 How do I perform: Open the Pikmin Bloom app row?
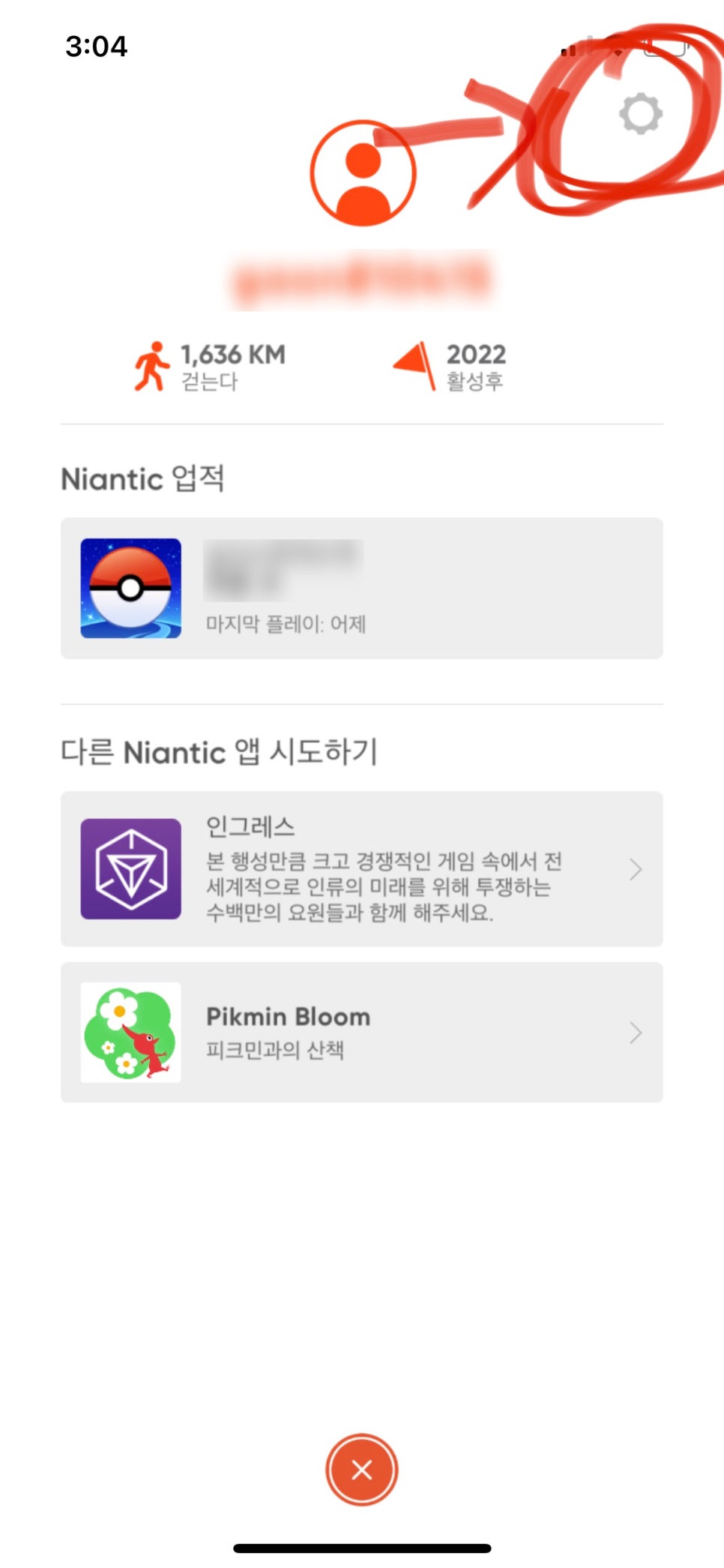[361, 1032]
